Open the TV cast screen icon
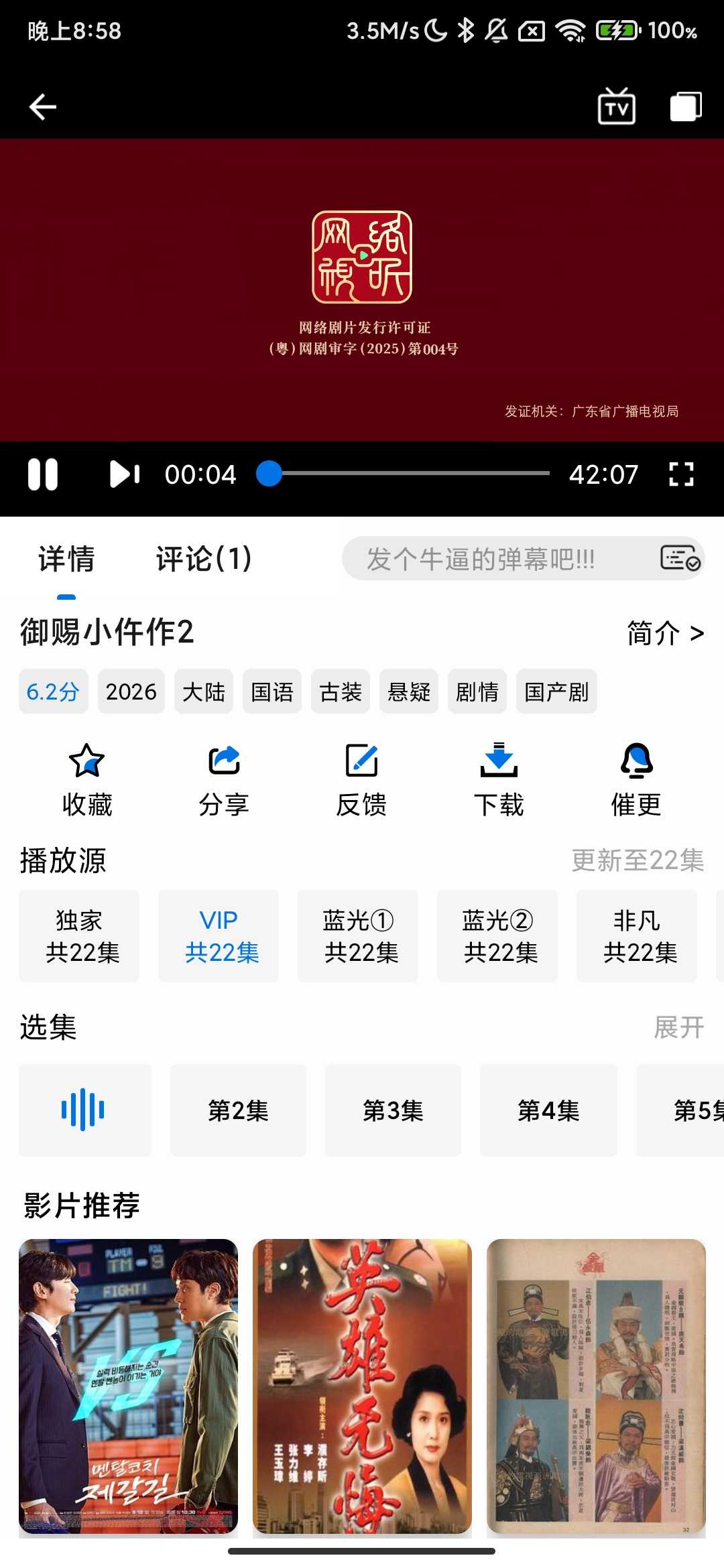The width and height of the screenshot is (724, 1568). click(x=614, y=106)
